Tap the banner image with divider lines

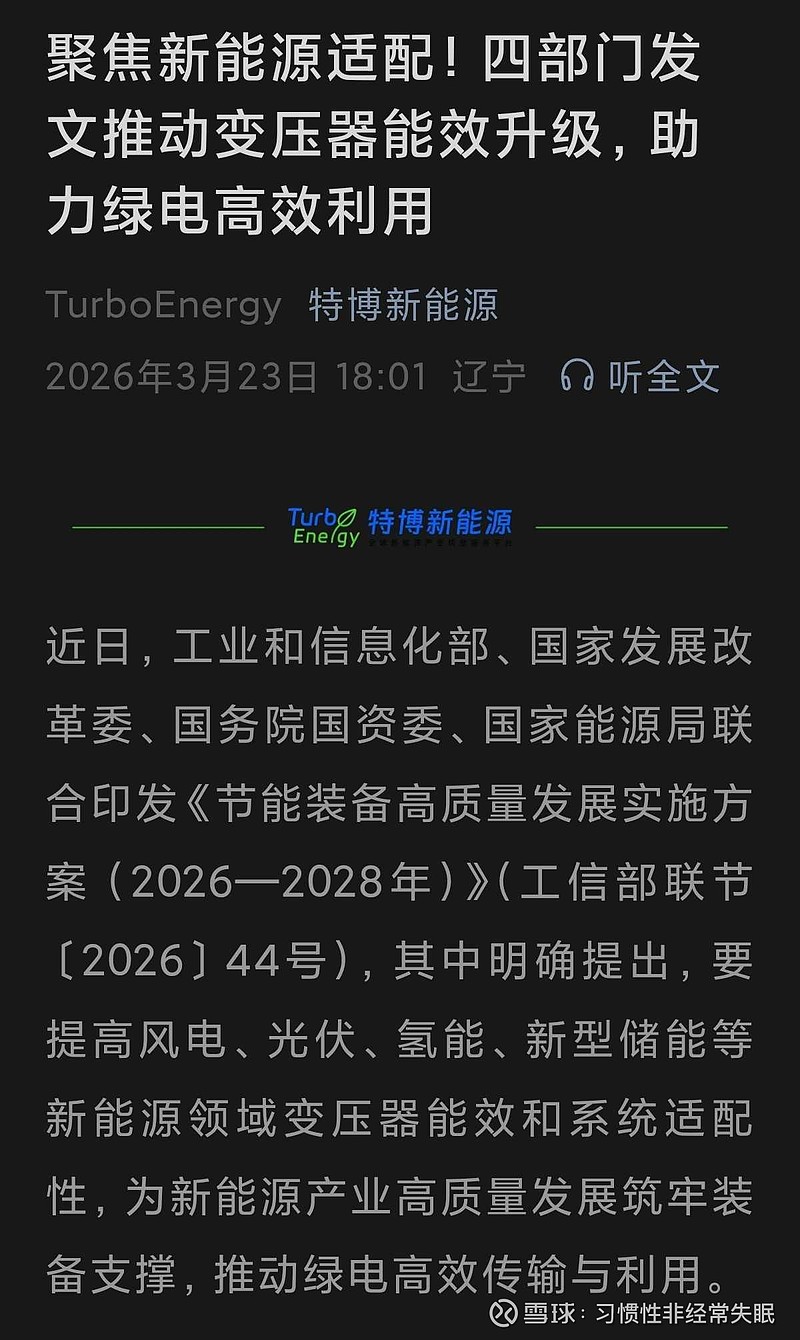[x=400, y=521]
